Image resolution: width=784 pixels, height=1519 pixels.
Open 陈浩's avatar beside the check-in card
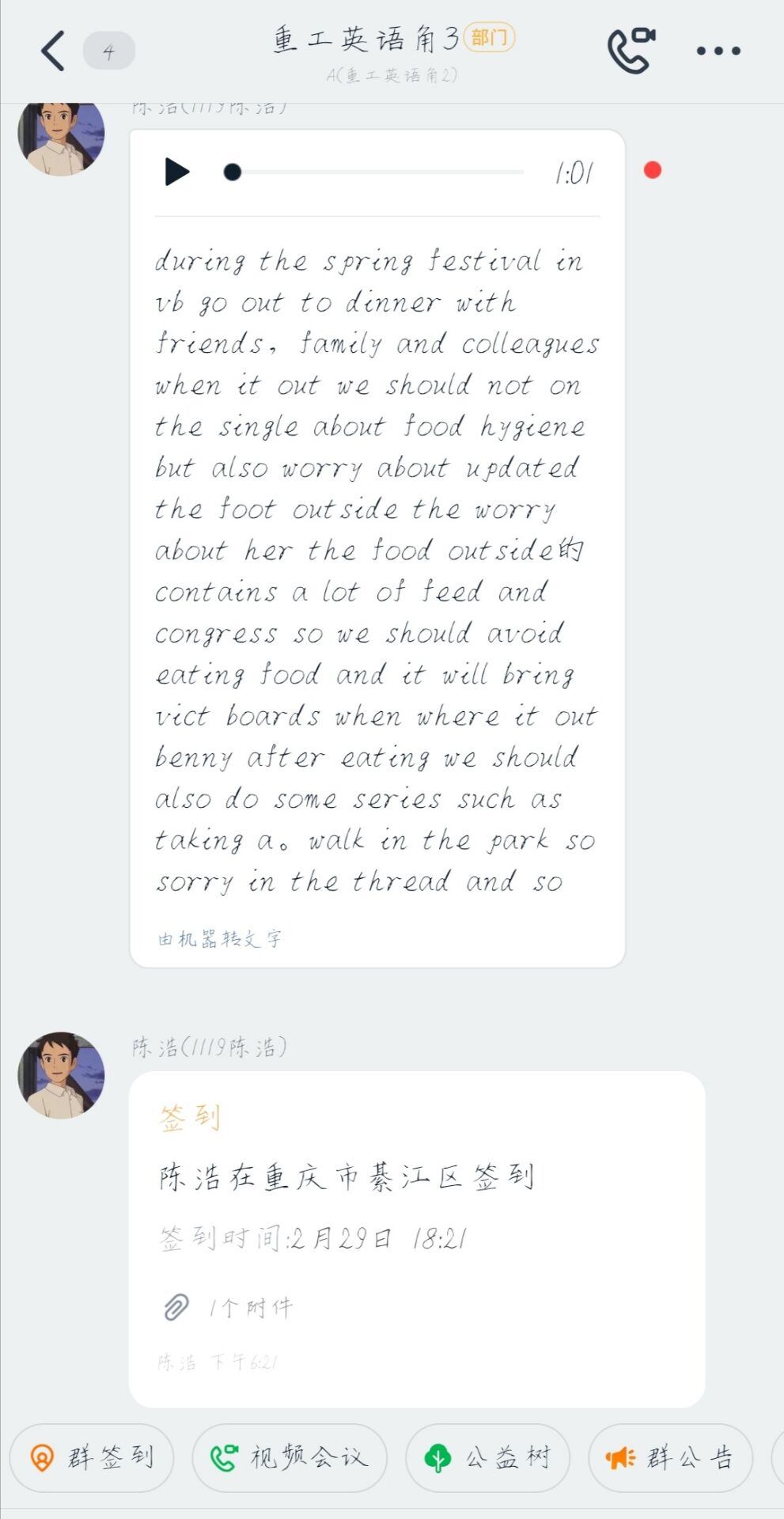point(61,1075)
